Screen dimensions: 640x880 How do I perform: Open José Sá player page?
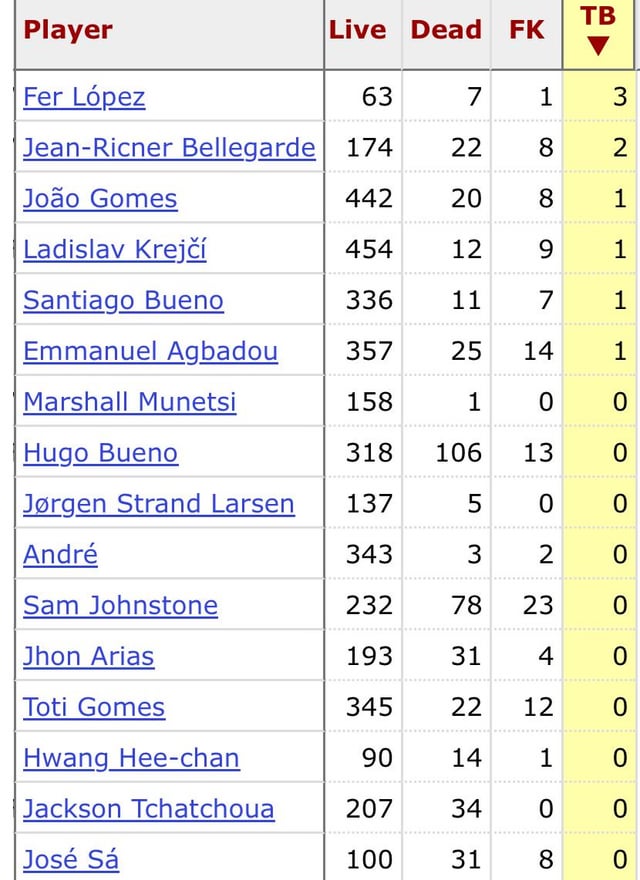(x=71, y=859)
